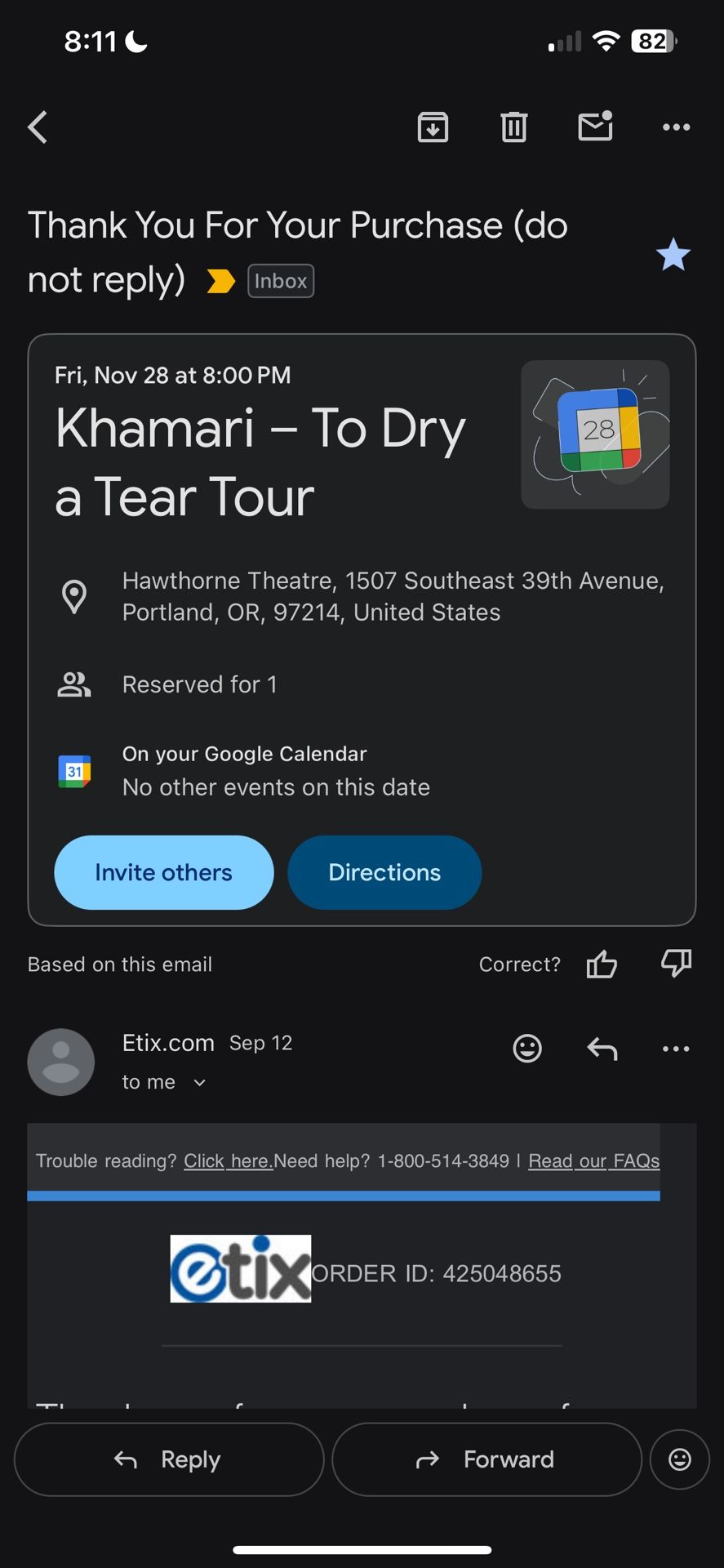The width and height of the screenshot is (724, 1568).
Task: Archive this email
Action: click(433, 127)
